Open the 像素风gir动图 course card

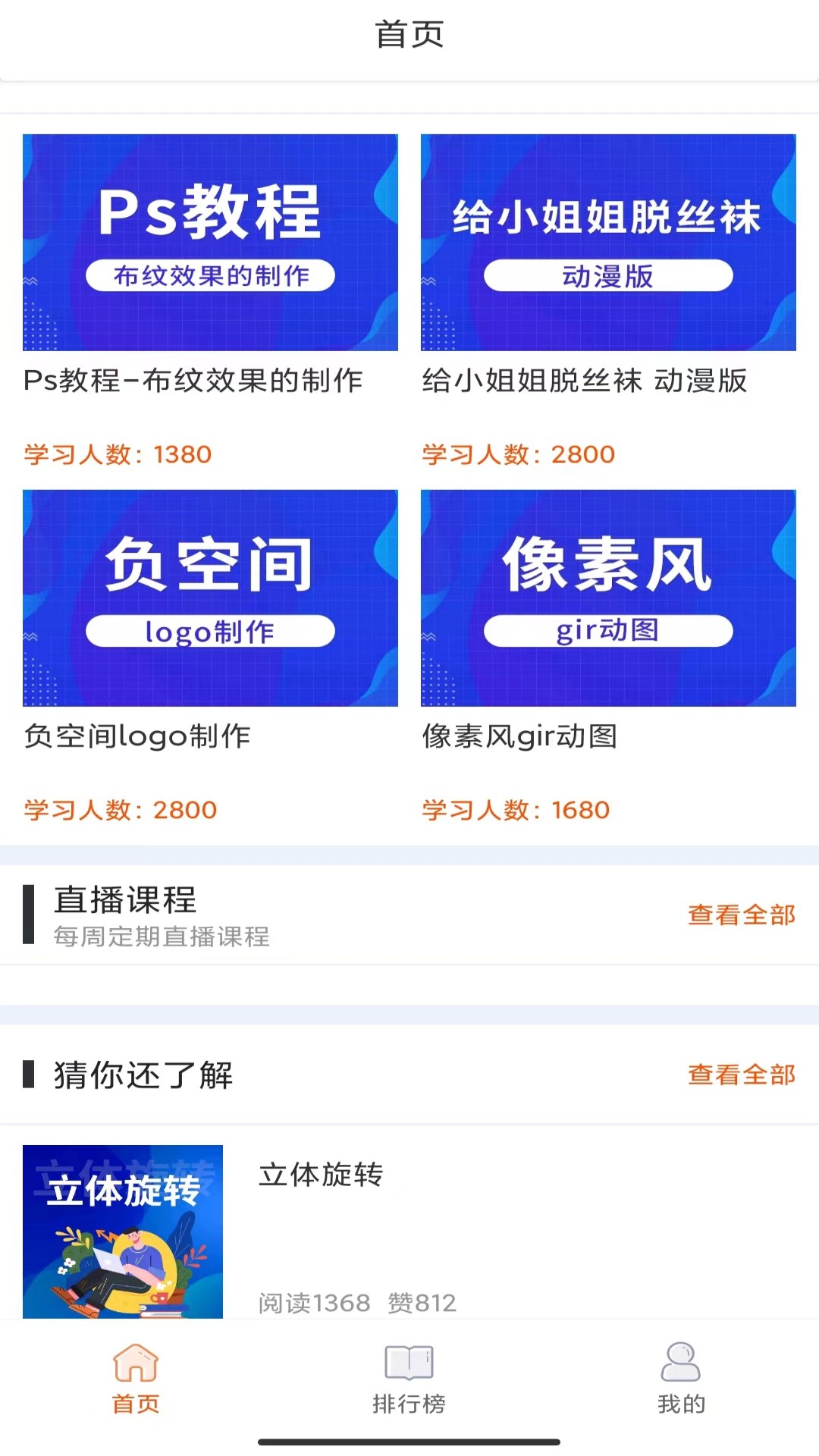click(x=608, y=598)
